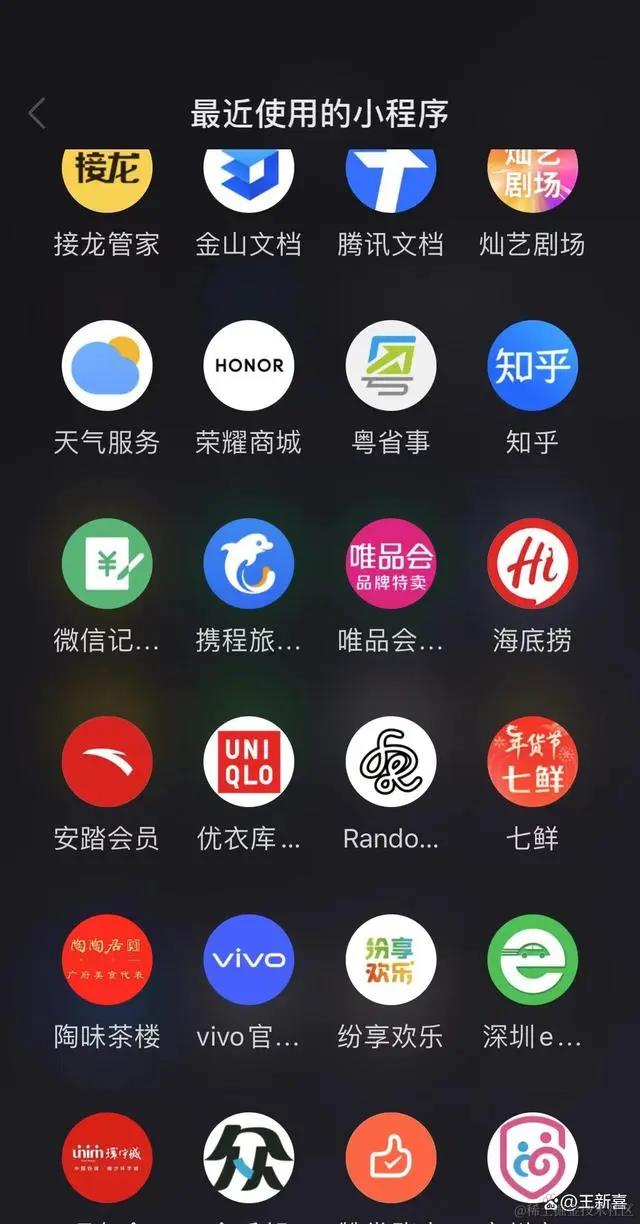Screen dimensions: 640x1224
Task: Launch the 海底捞 mini program
Action: tap(532, 564)
